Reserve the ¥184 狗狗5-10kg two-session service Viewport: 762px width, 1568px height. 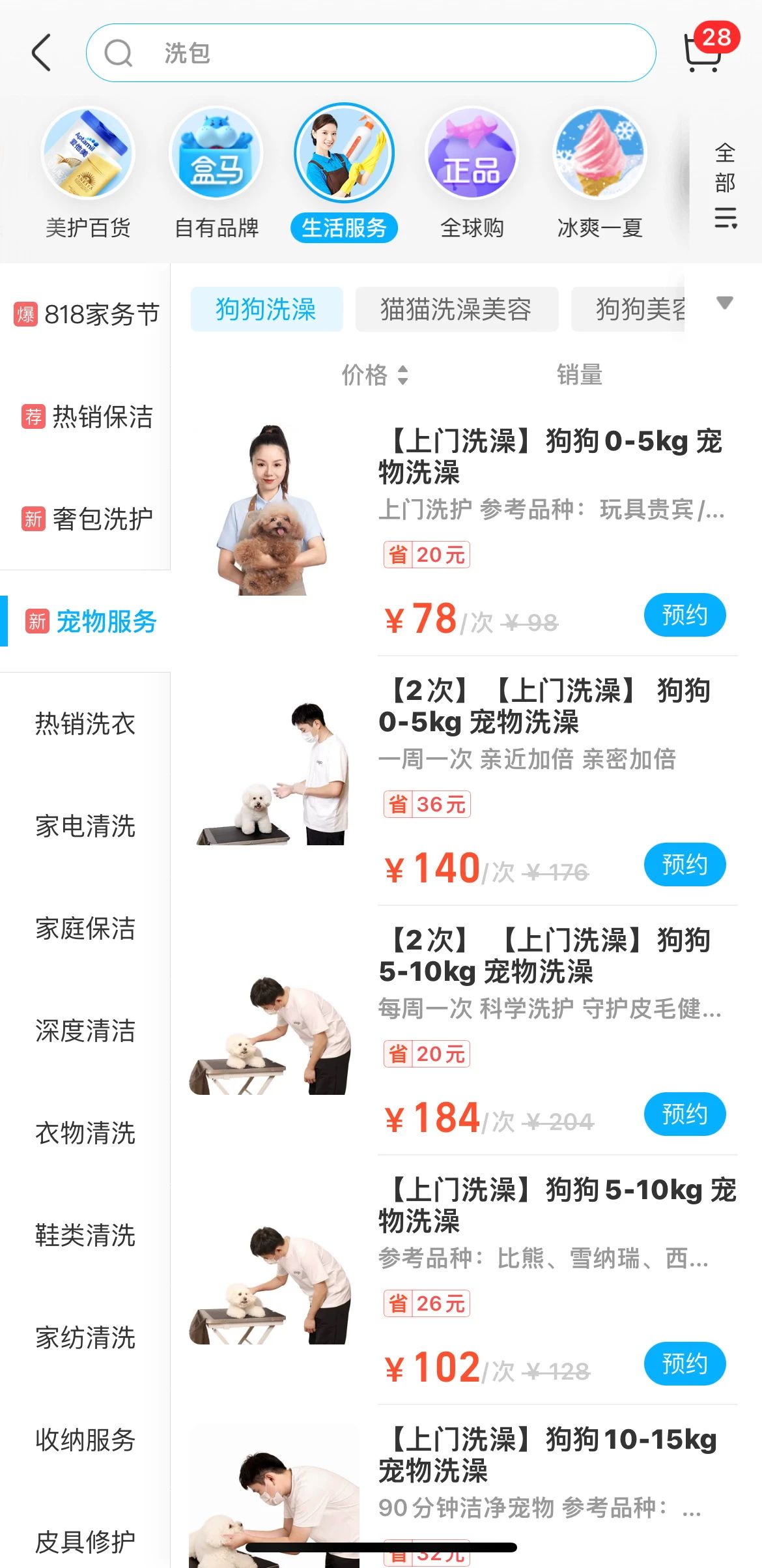pos(684,1114)
